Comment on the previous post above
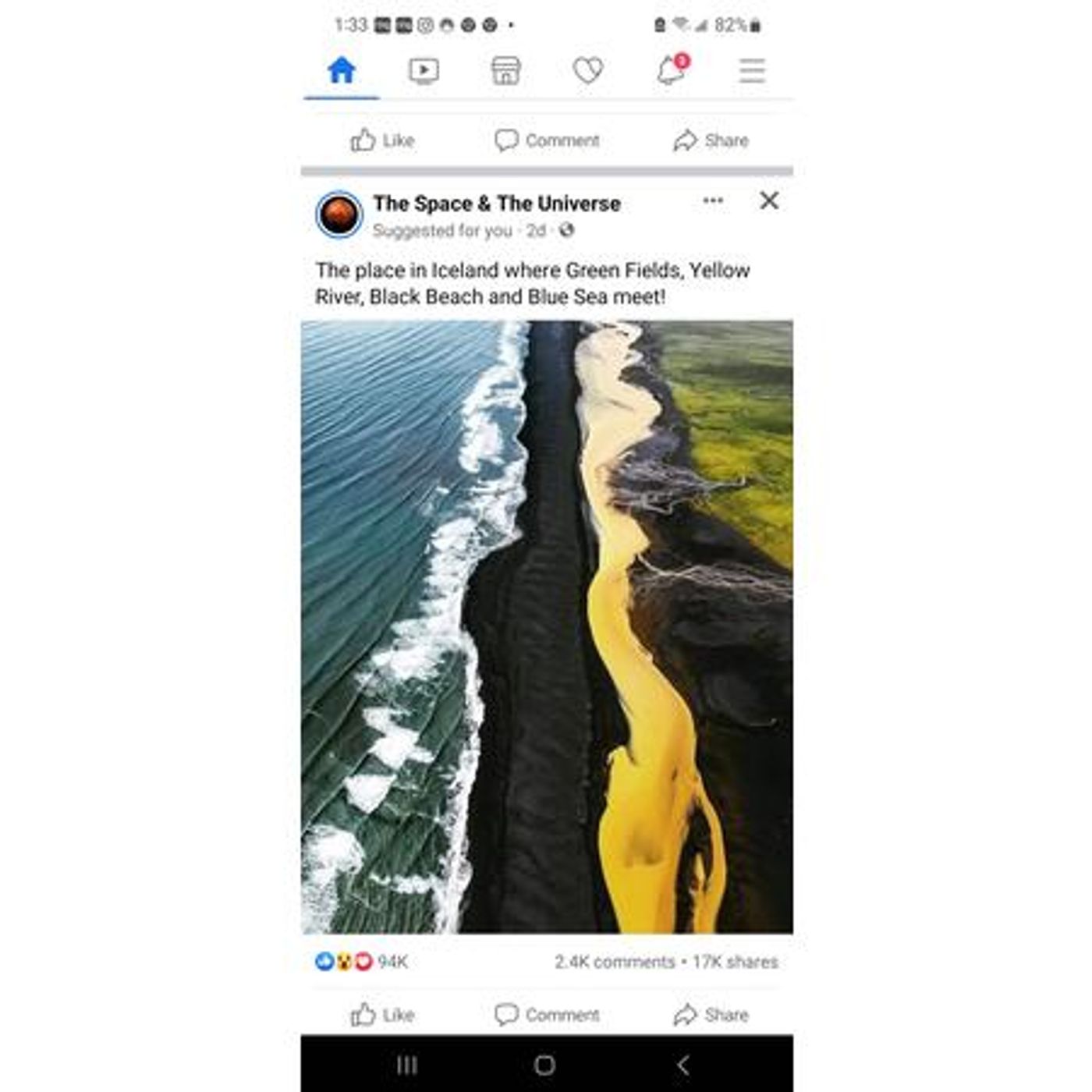The width and height of the screenshot is (1092, 1092). click(x=547, y=140)
